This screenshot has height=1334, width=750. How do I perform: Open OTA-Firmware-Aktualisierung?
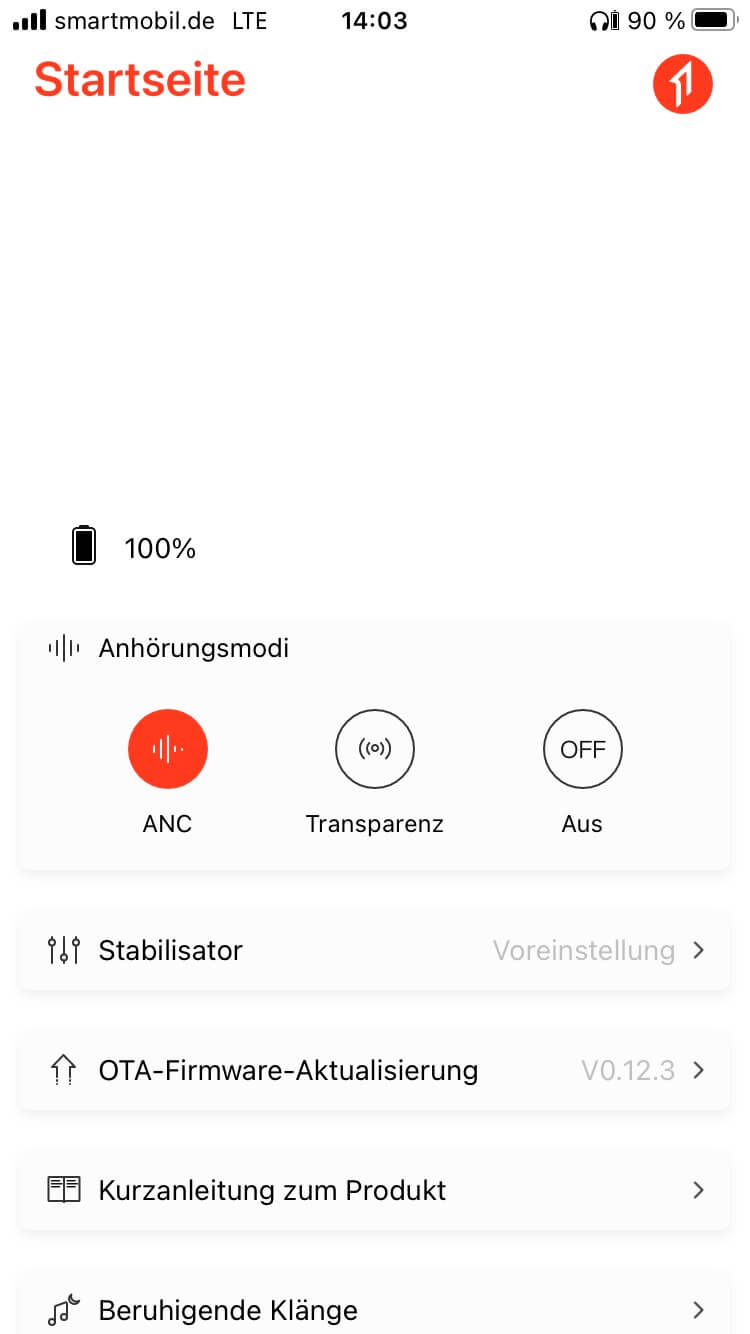point(375,1070)
